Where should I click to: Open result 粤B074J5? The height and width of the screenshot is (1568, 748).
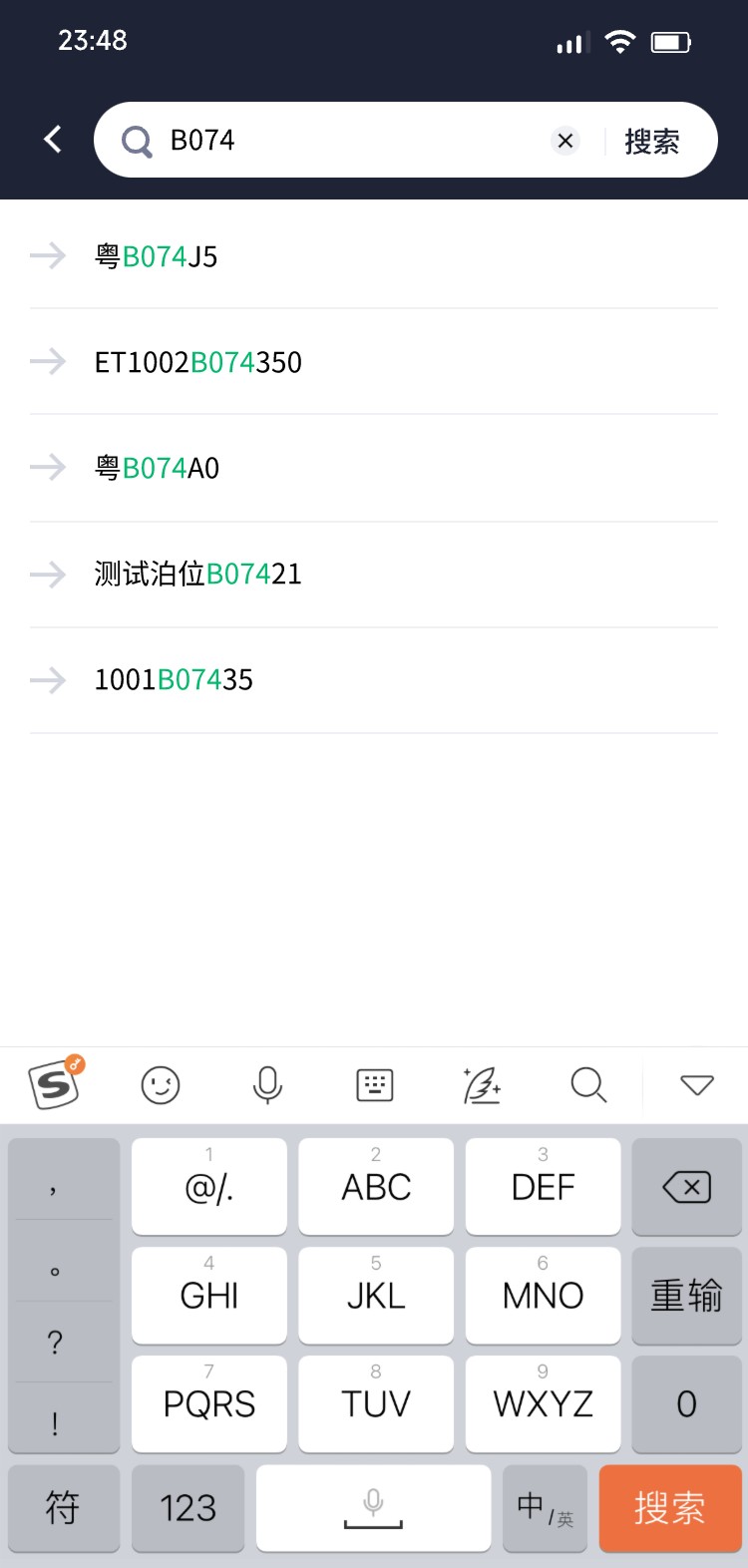pos(374,256)
